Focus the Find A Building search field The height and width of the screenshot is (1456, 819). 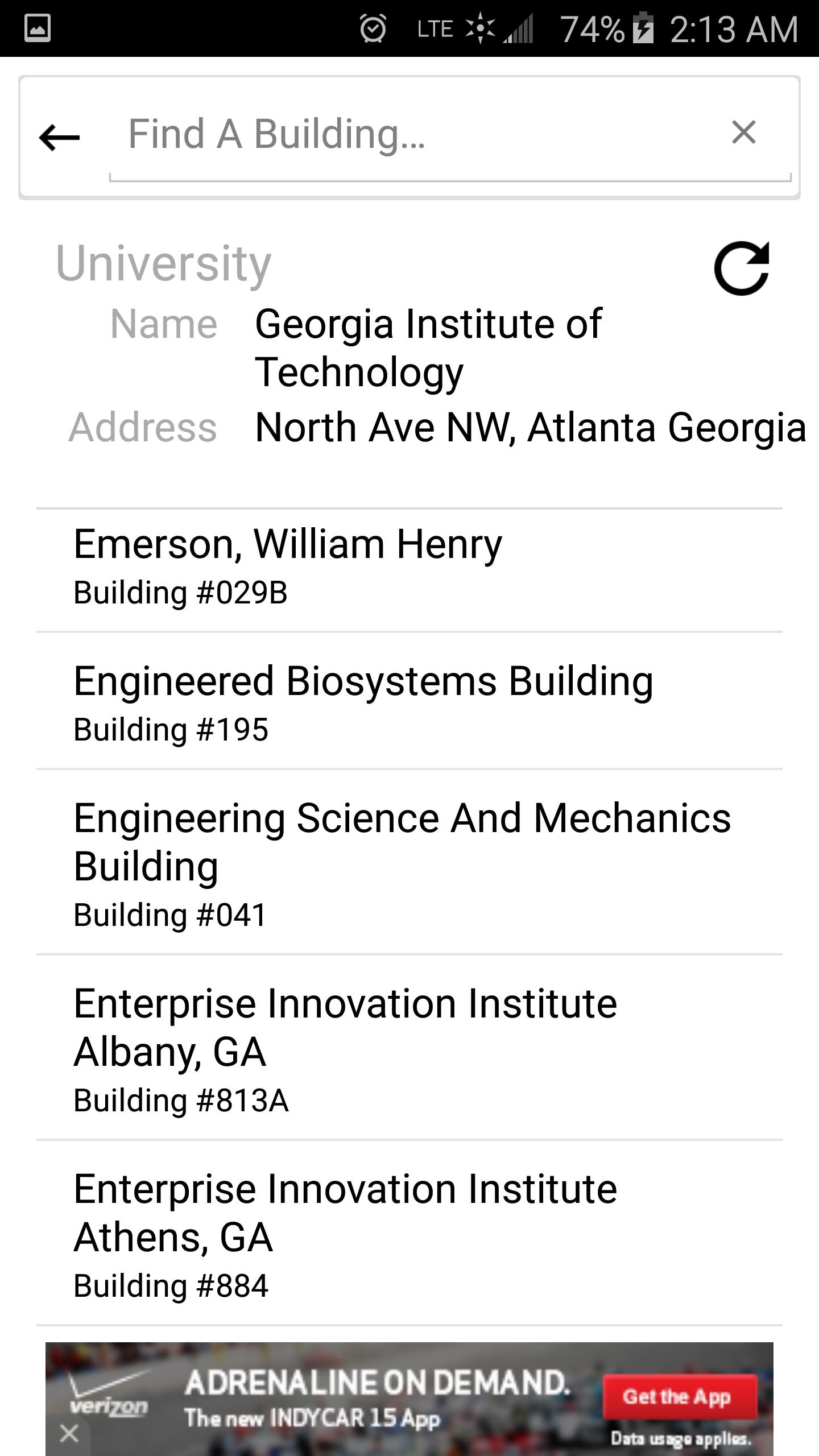(398, 135)
